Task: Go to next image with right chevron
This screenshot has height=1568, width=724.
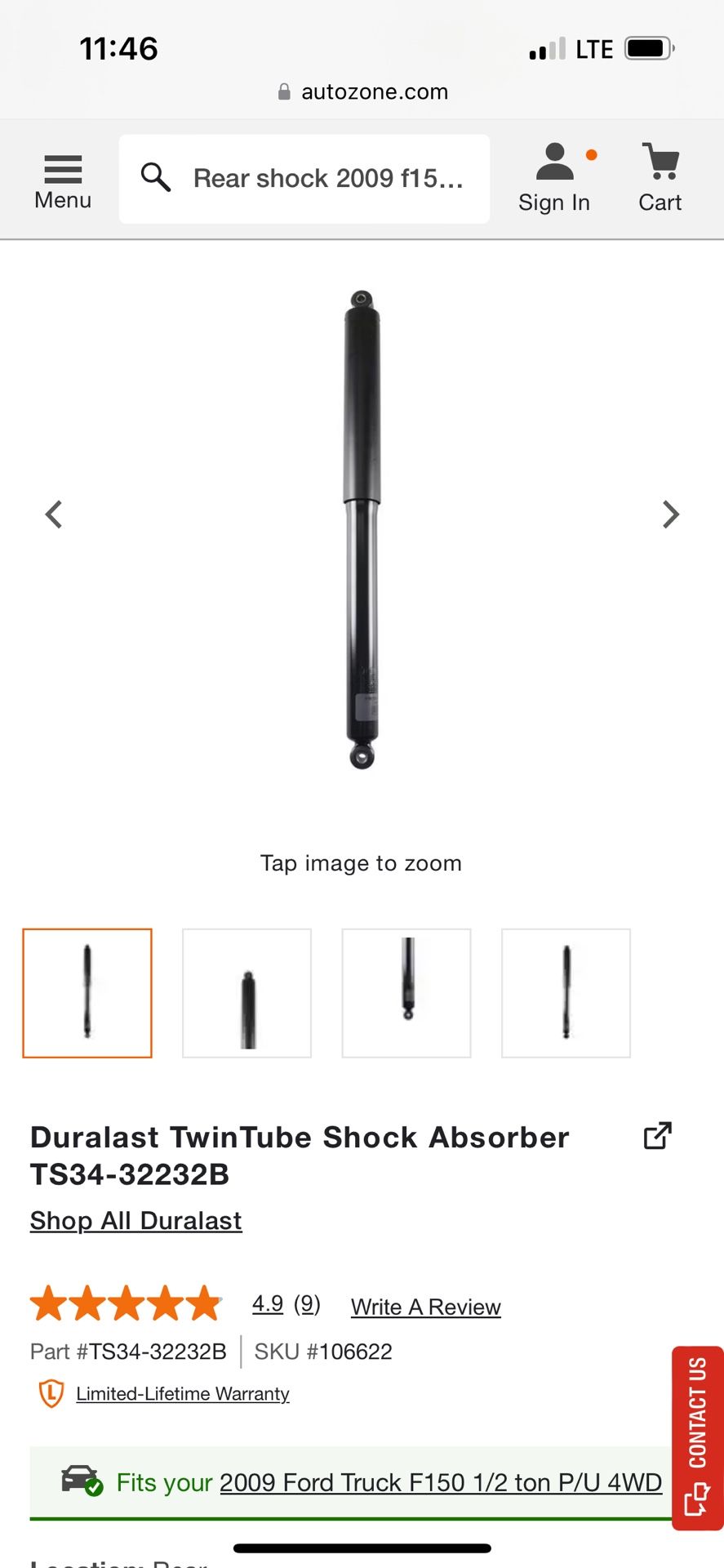Action: pyautogui.click(x=670, y=514)
